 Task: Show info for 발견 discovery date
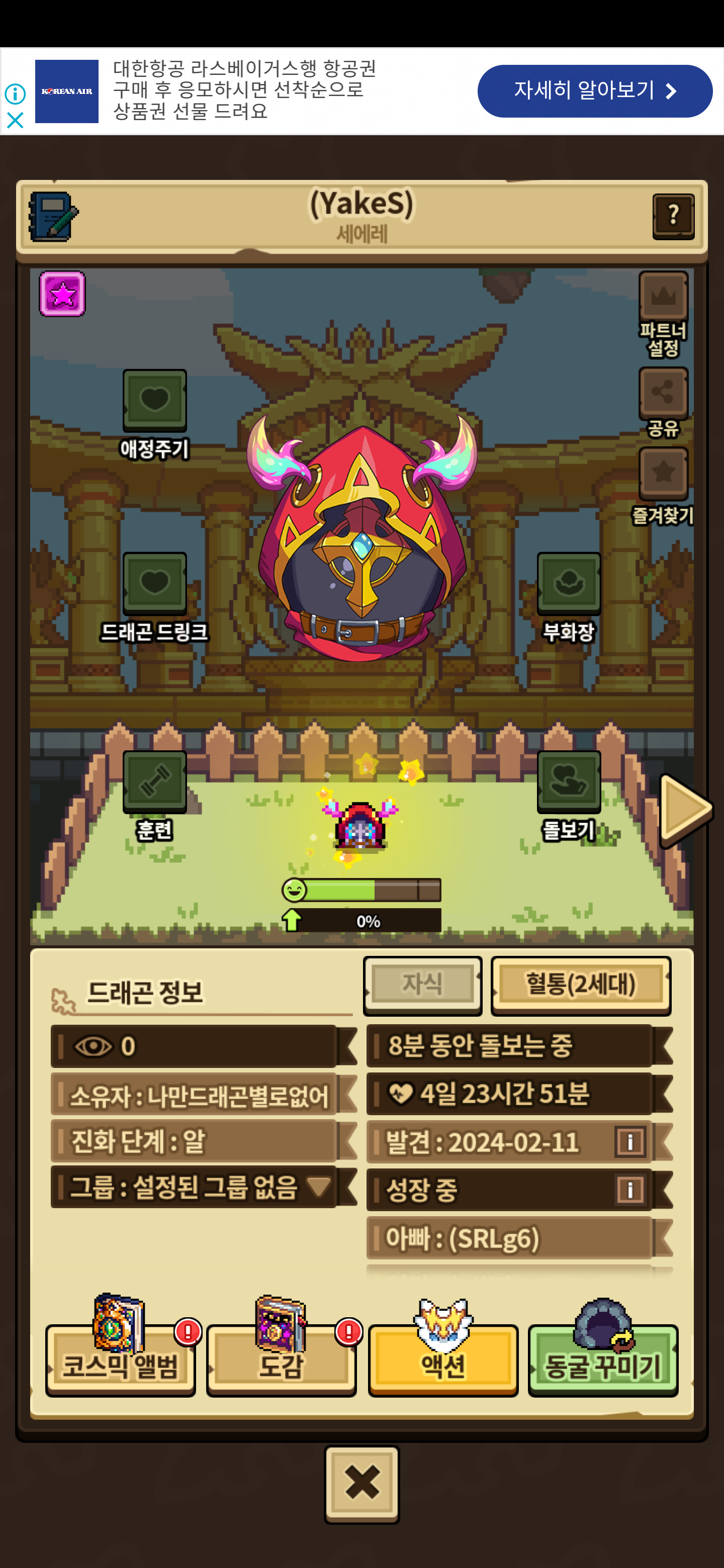629,1141
